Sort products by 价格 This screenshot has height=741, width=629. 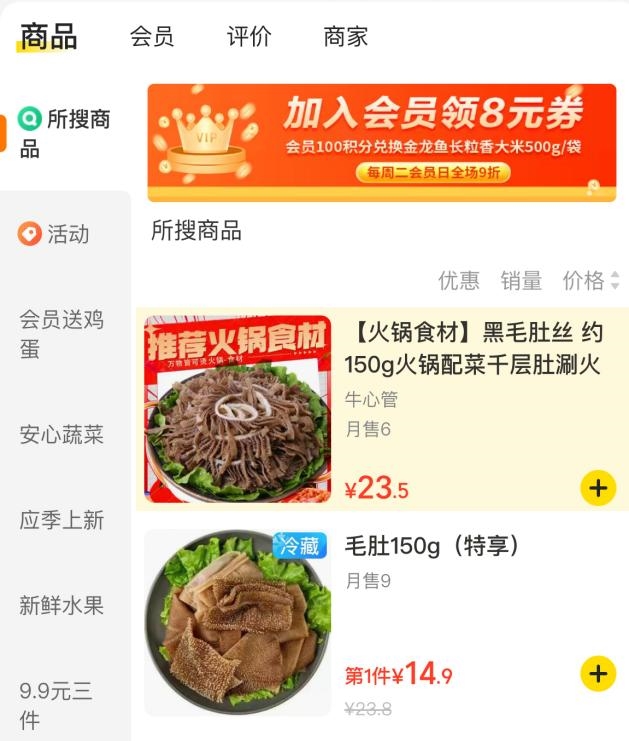click(x=590, y=281)
